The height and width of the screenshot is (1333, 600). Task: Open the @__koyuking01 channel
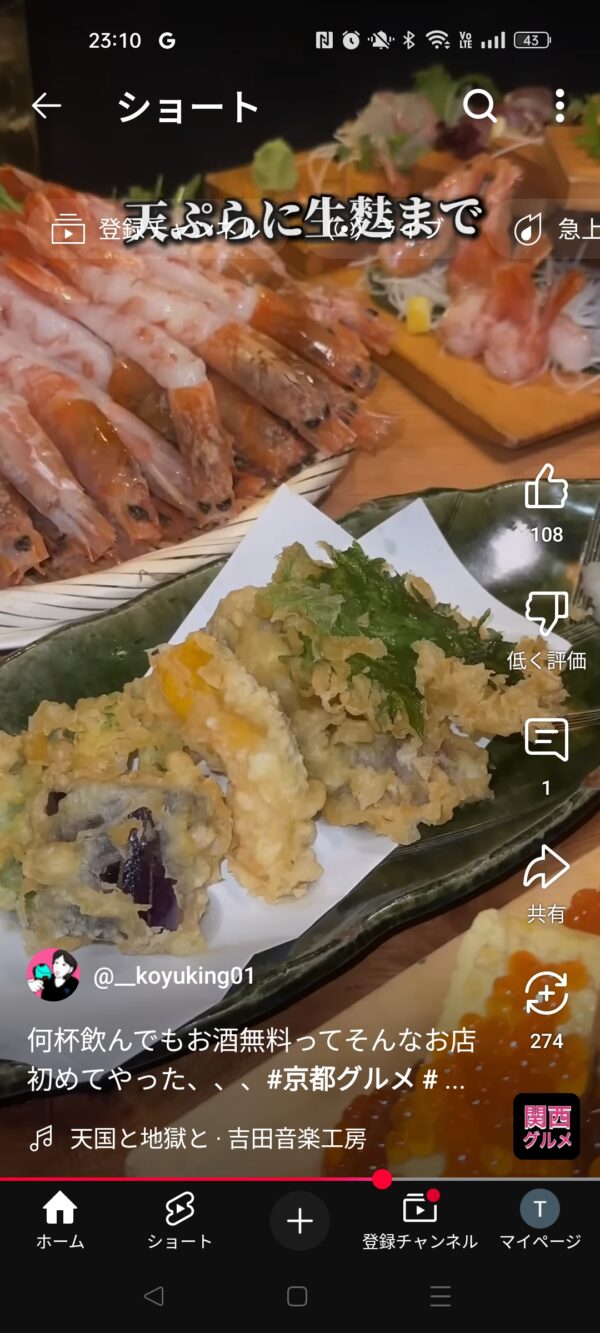pos(174,976)
